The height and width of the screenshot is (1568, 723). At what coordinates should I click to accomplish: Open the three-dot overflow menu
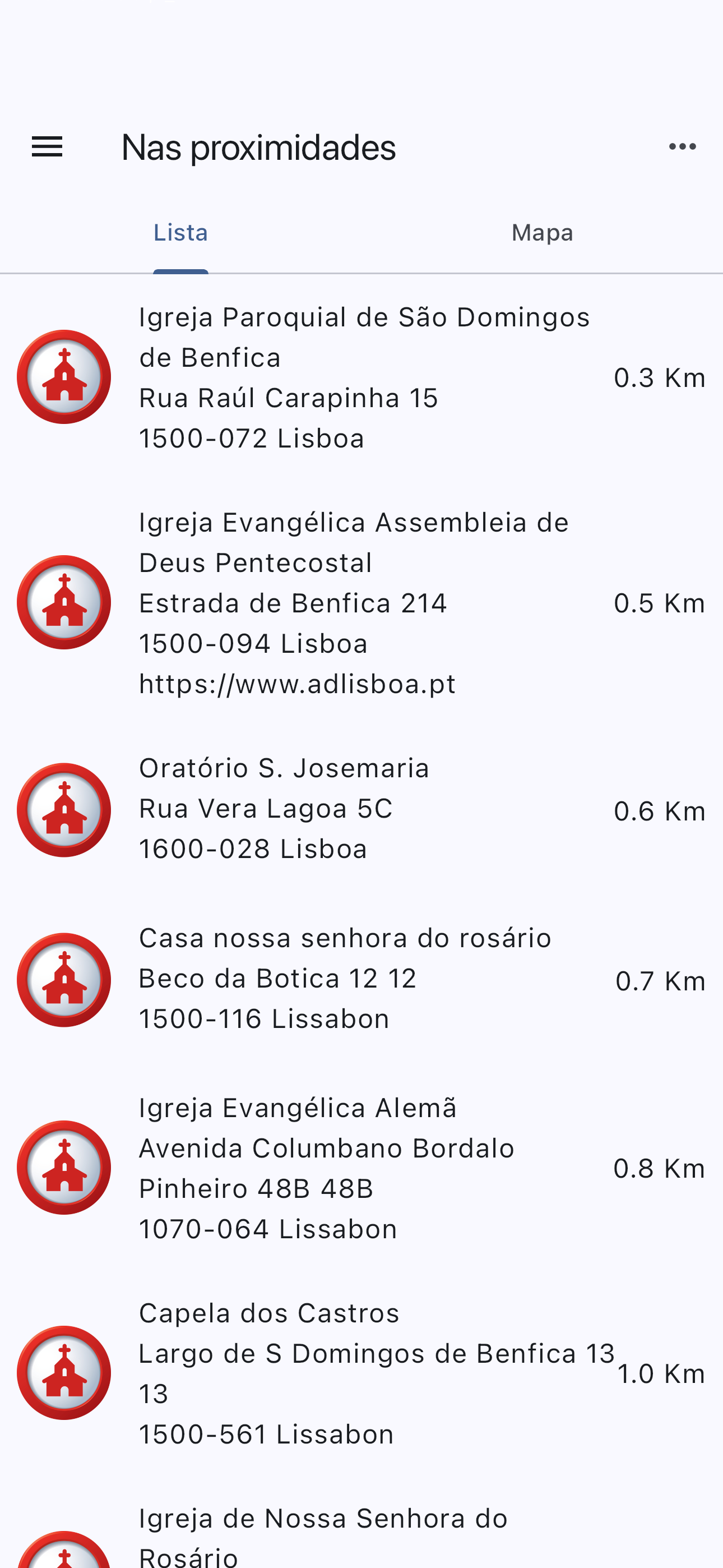(x=682, y=147)
